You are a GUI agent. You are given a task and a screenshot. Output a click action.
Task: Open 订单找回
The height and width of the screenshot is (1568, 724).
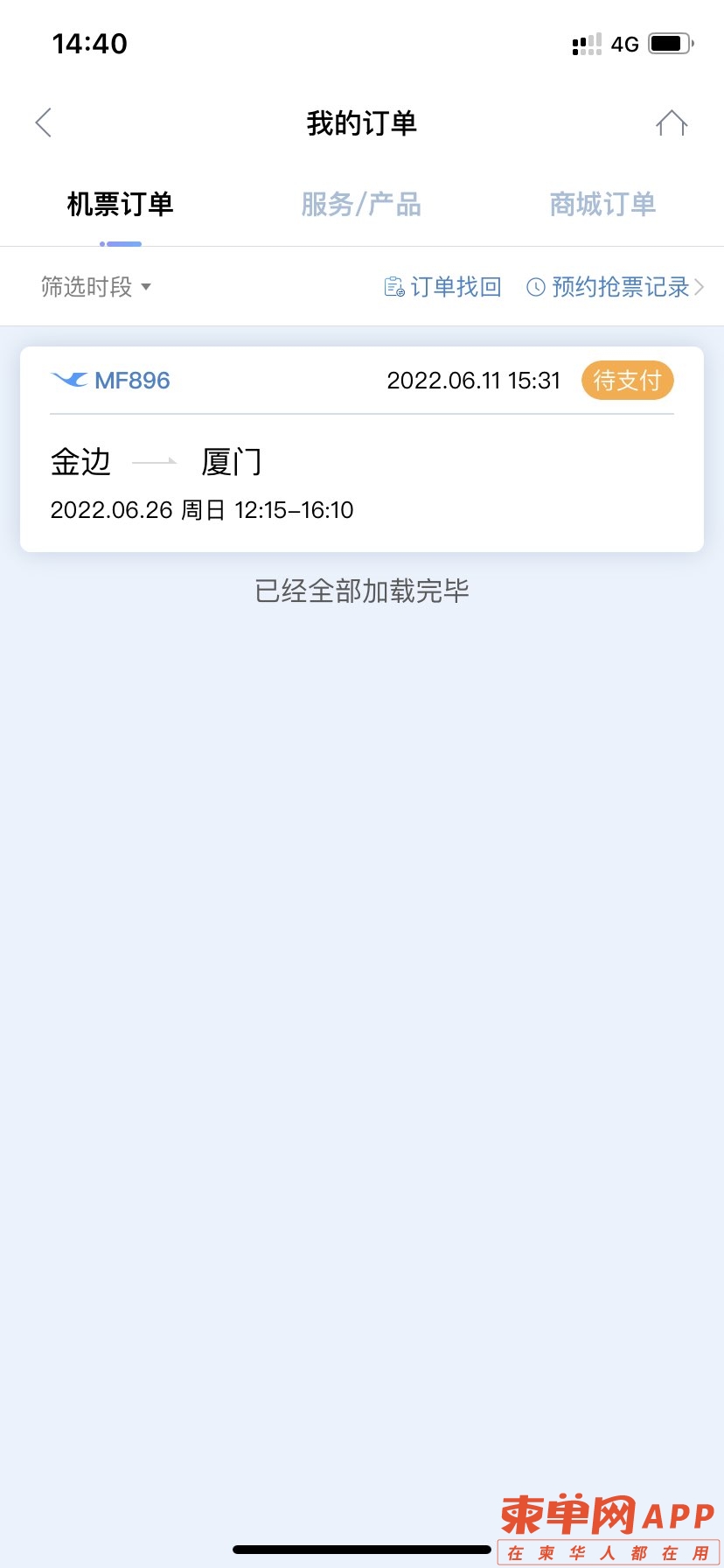click(x=443, y=287)
